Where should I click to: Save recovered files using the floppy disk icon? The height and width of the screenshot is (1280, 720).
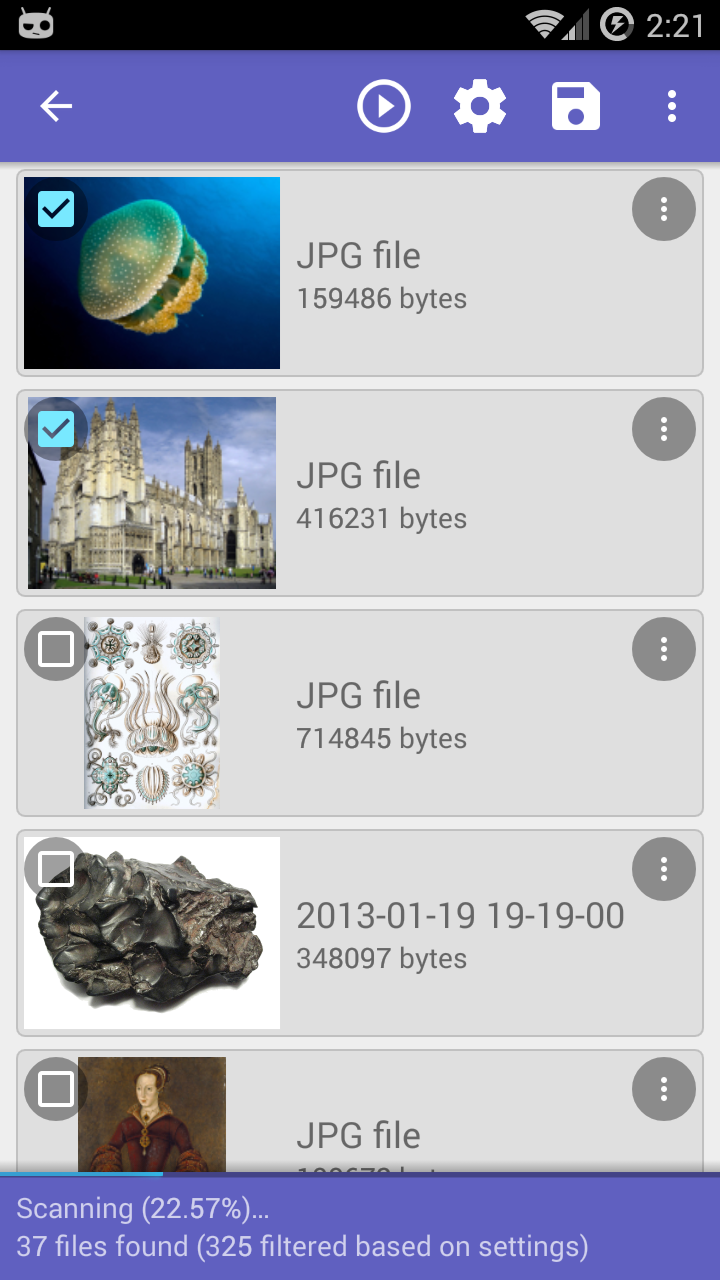tap(575, 106)
